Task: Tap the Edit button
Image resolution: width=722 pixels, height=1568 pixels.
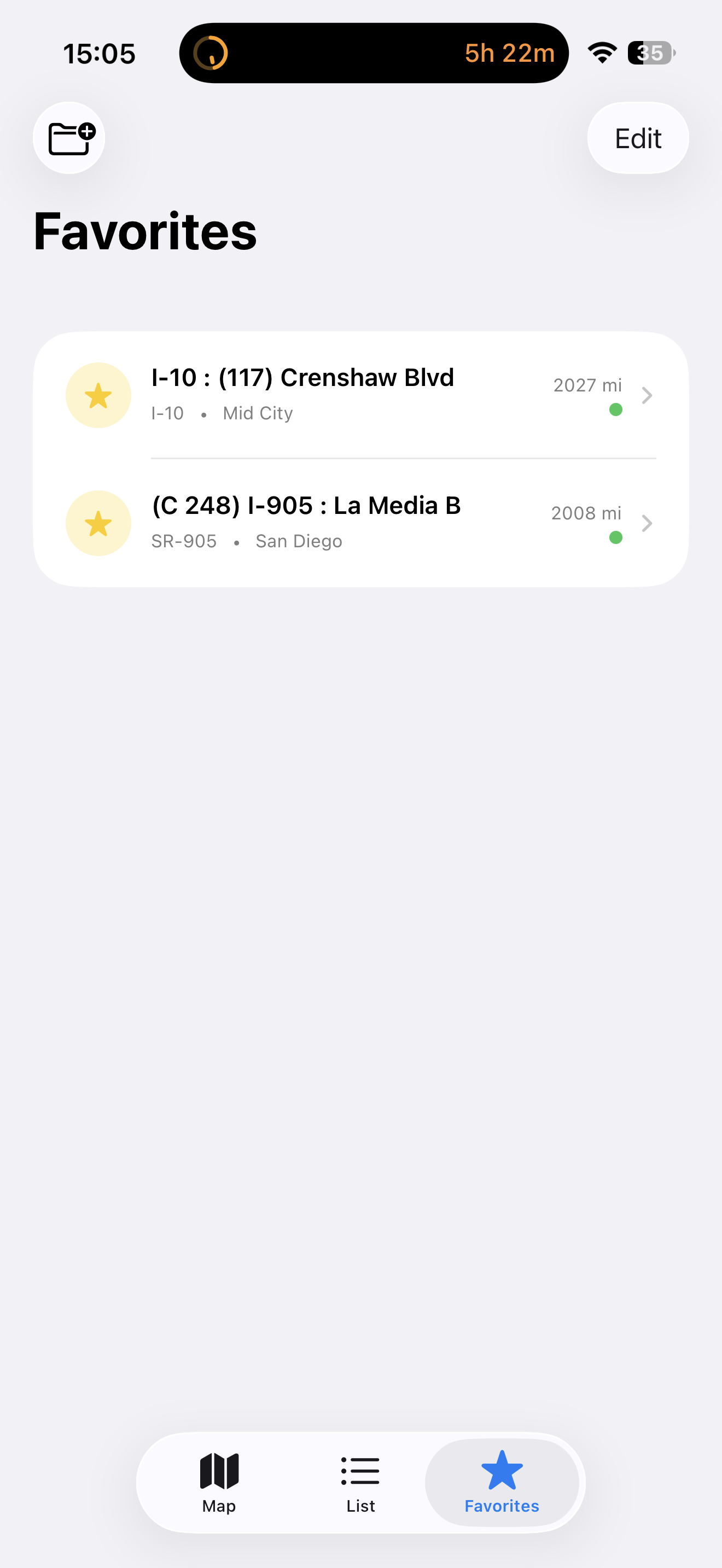Action: coord(637,138)
